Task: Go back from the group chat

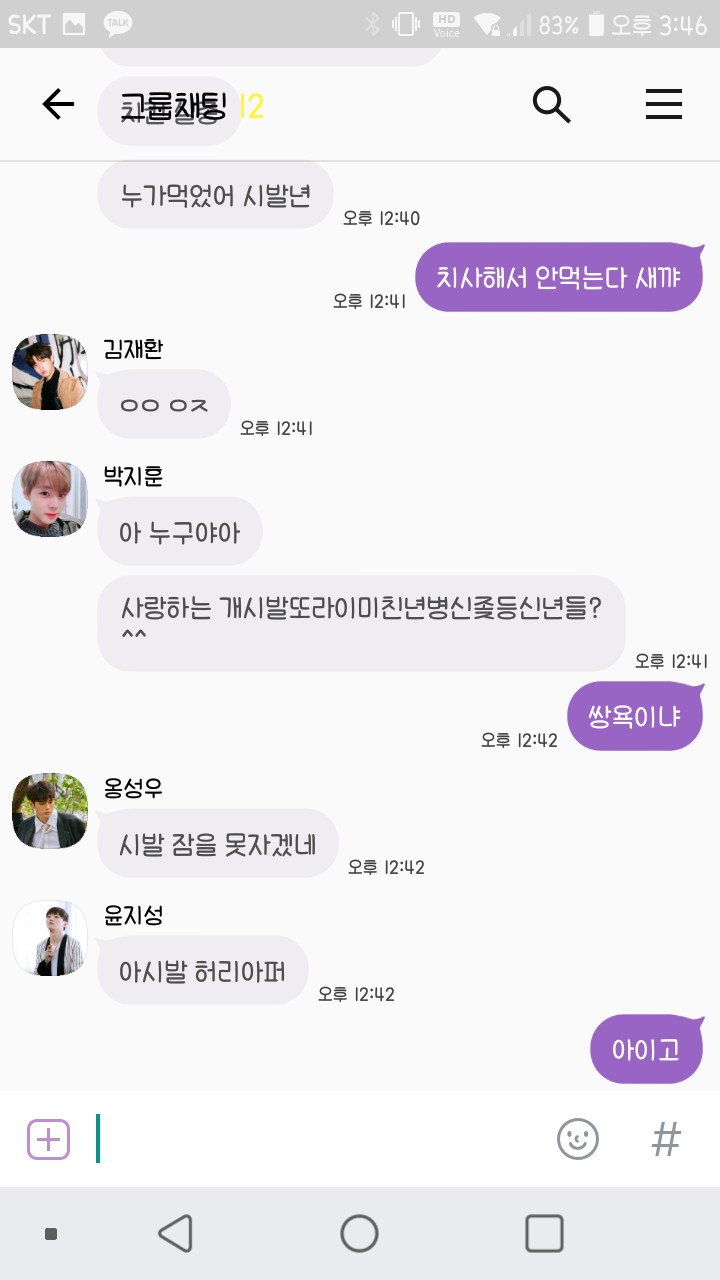Action: click(x=58, y=104)
